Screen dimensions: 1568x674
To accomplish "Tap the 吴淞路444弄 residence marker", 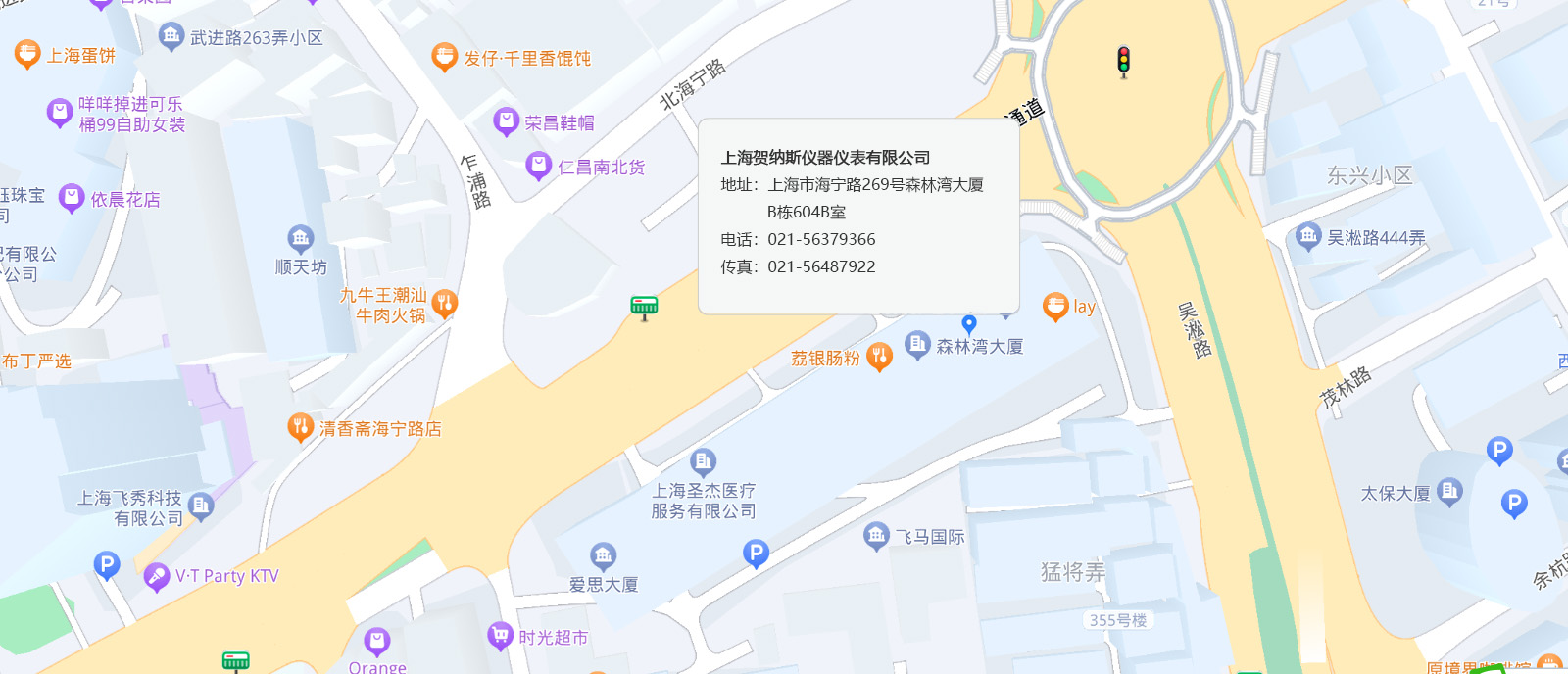I will pos(1308,236).
